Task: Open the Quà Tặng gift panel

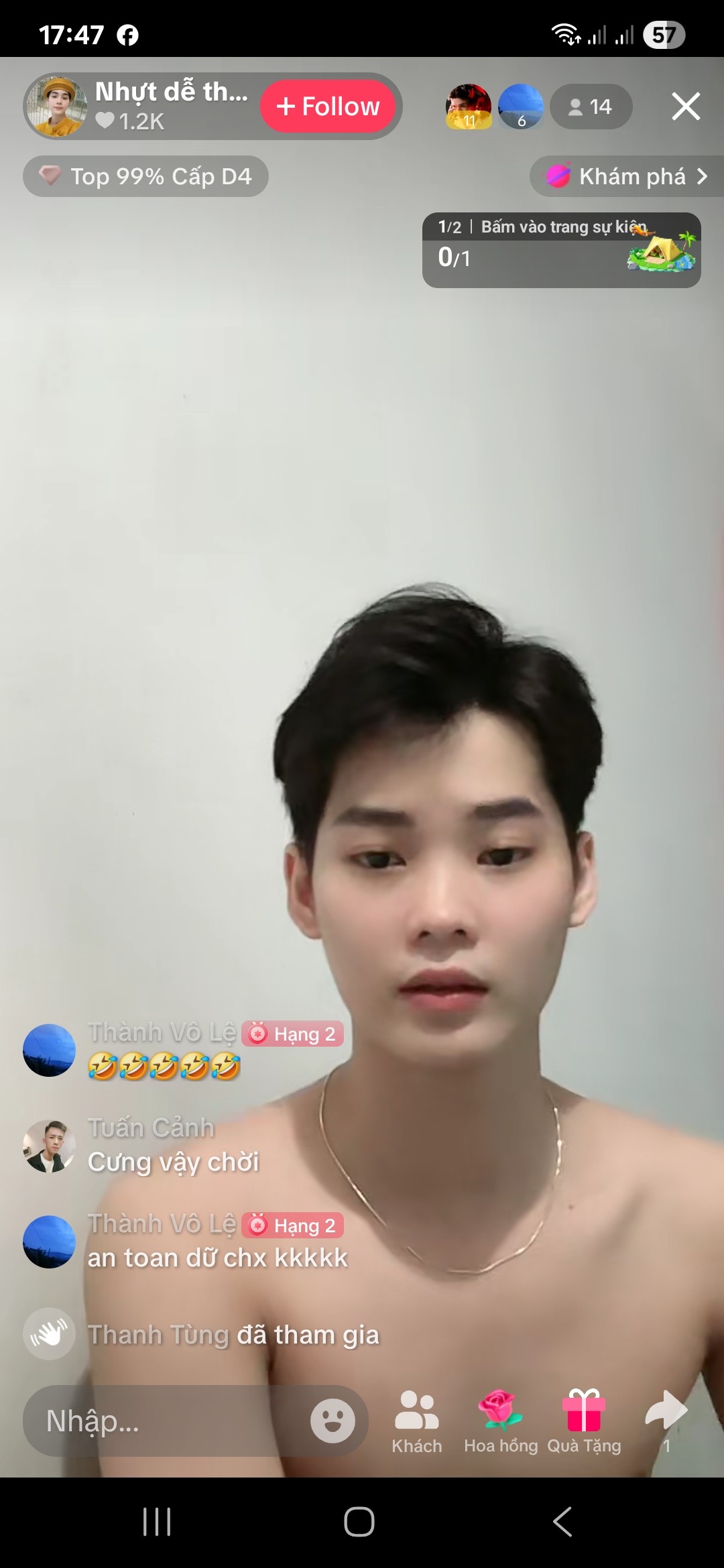Action: 584,1421
